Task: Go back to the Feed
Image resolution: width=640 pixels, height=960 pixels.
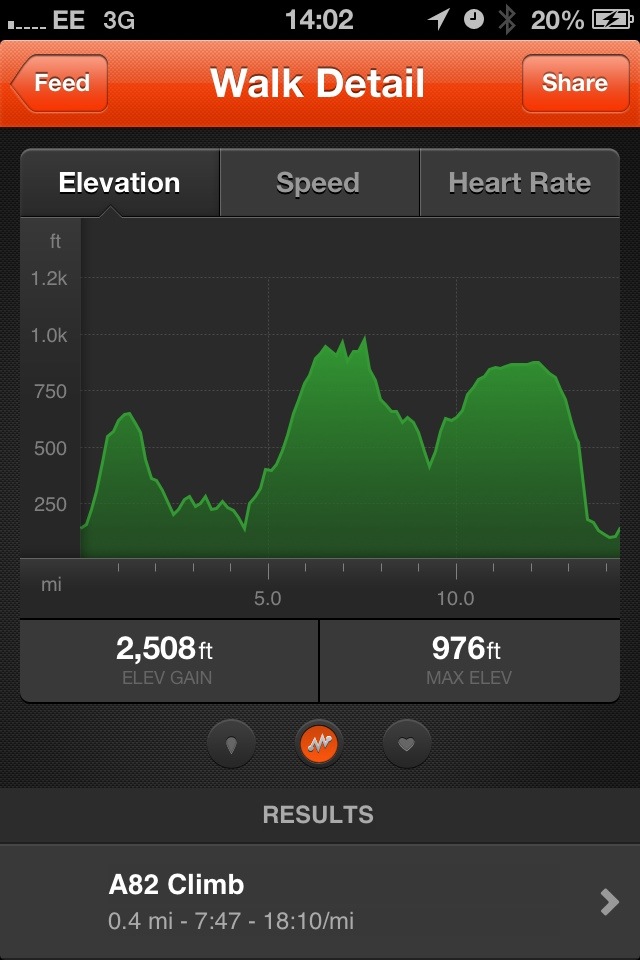Action: click(59, 83)
